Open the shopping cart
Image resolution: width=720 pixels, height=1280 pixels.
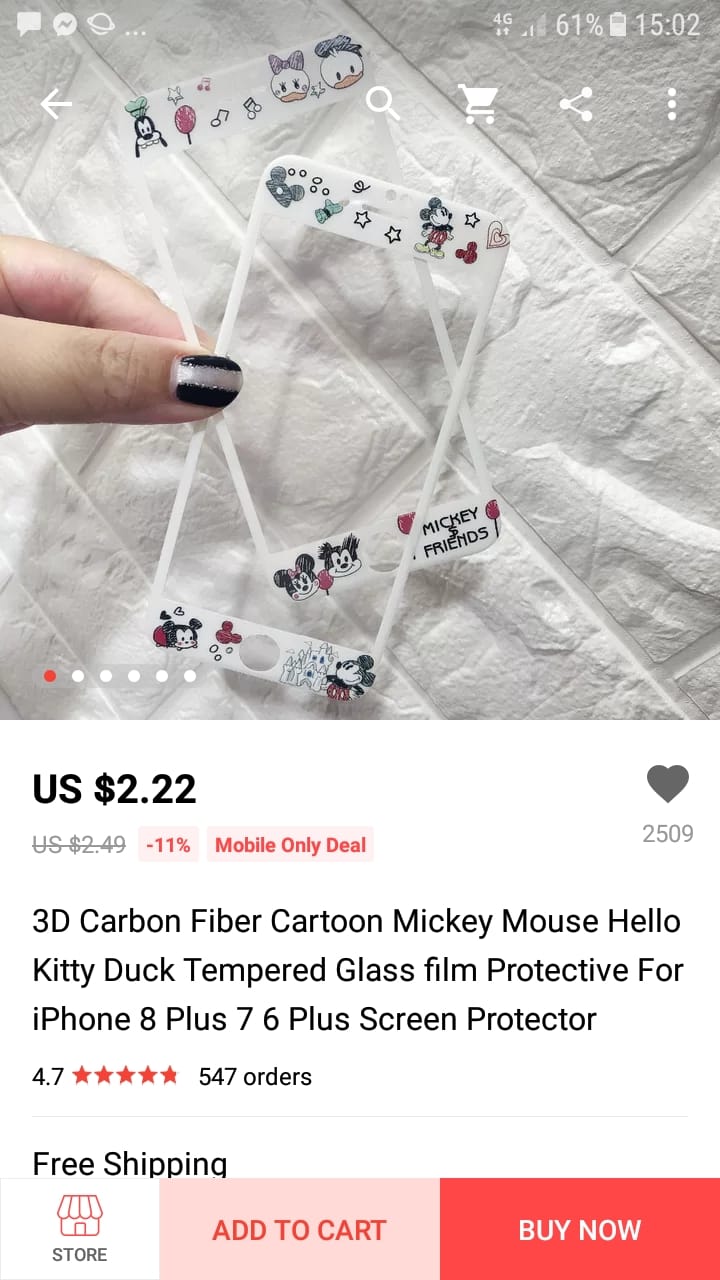479,104
